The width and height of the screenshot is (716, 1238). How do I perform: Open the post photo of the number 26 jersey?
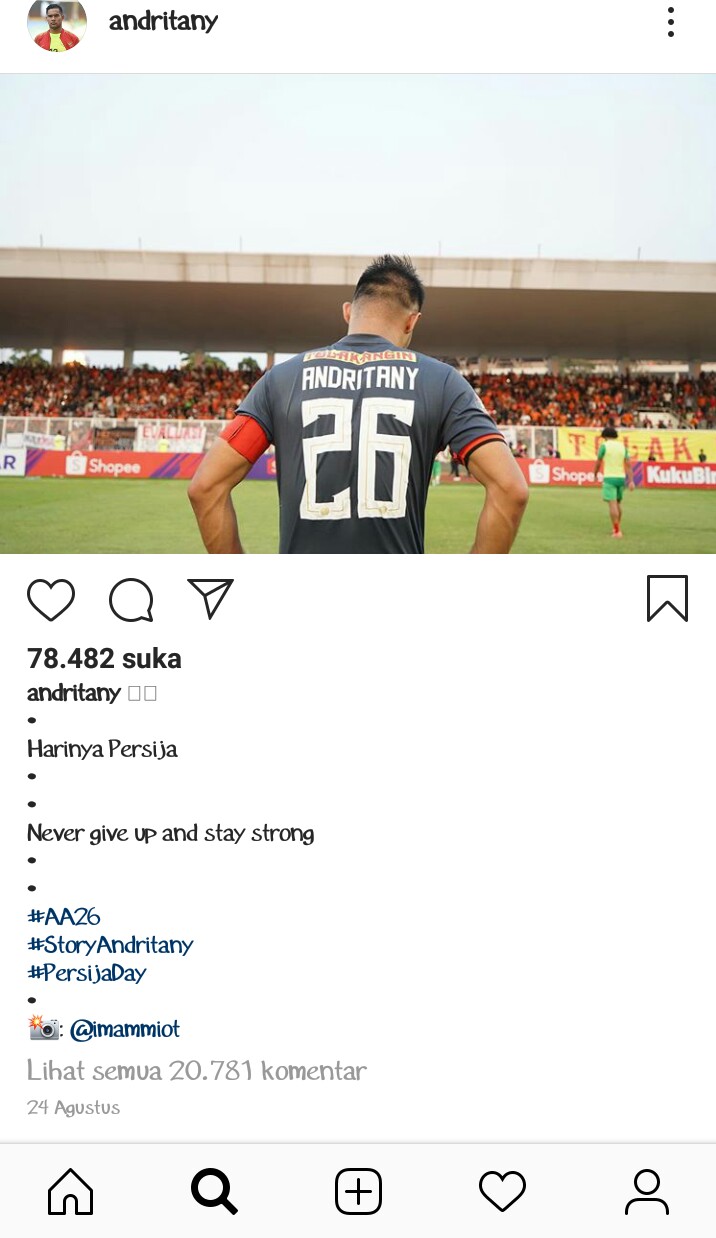[358, 313]
